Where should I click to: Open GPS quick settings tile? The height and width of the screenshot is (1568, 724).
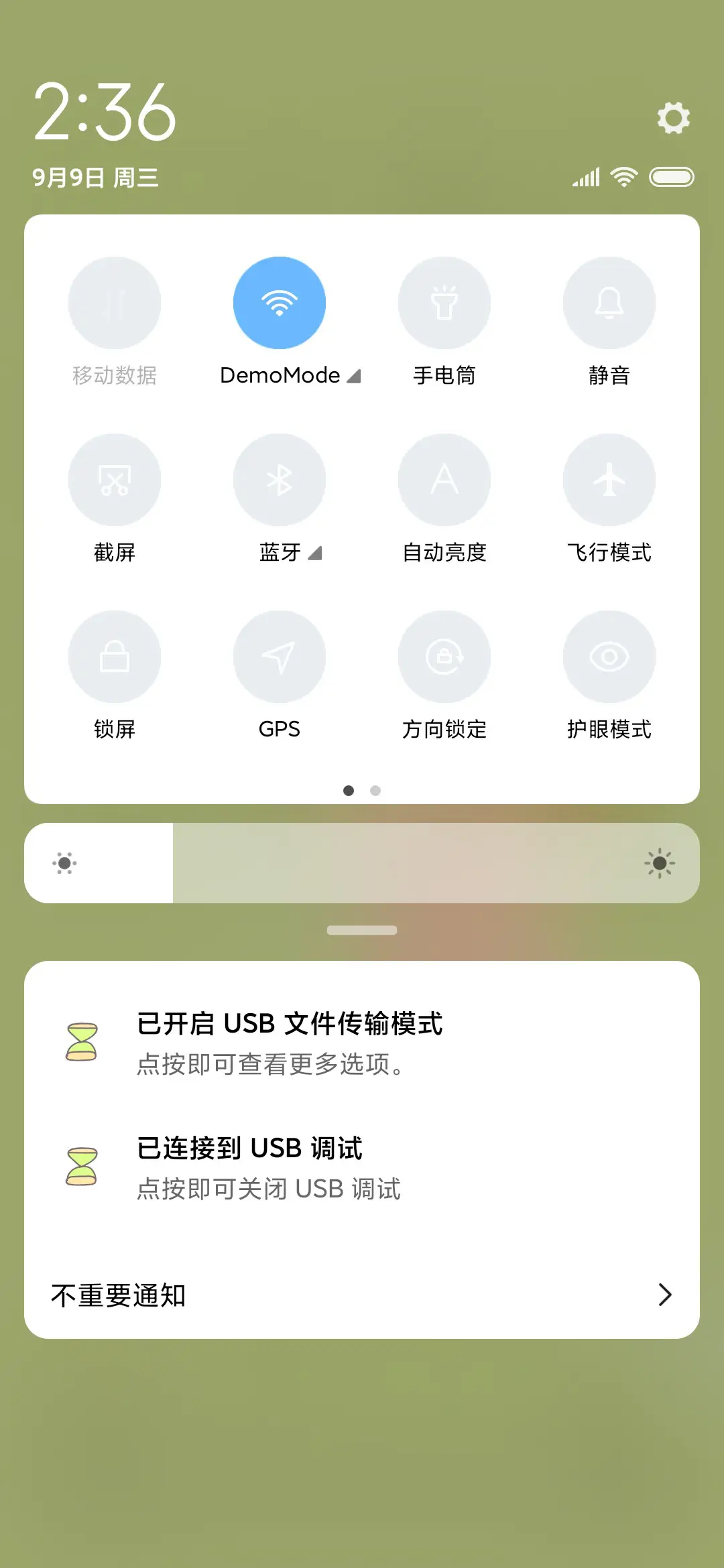(280, 657)
